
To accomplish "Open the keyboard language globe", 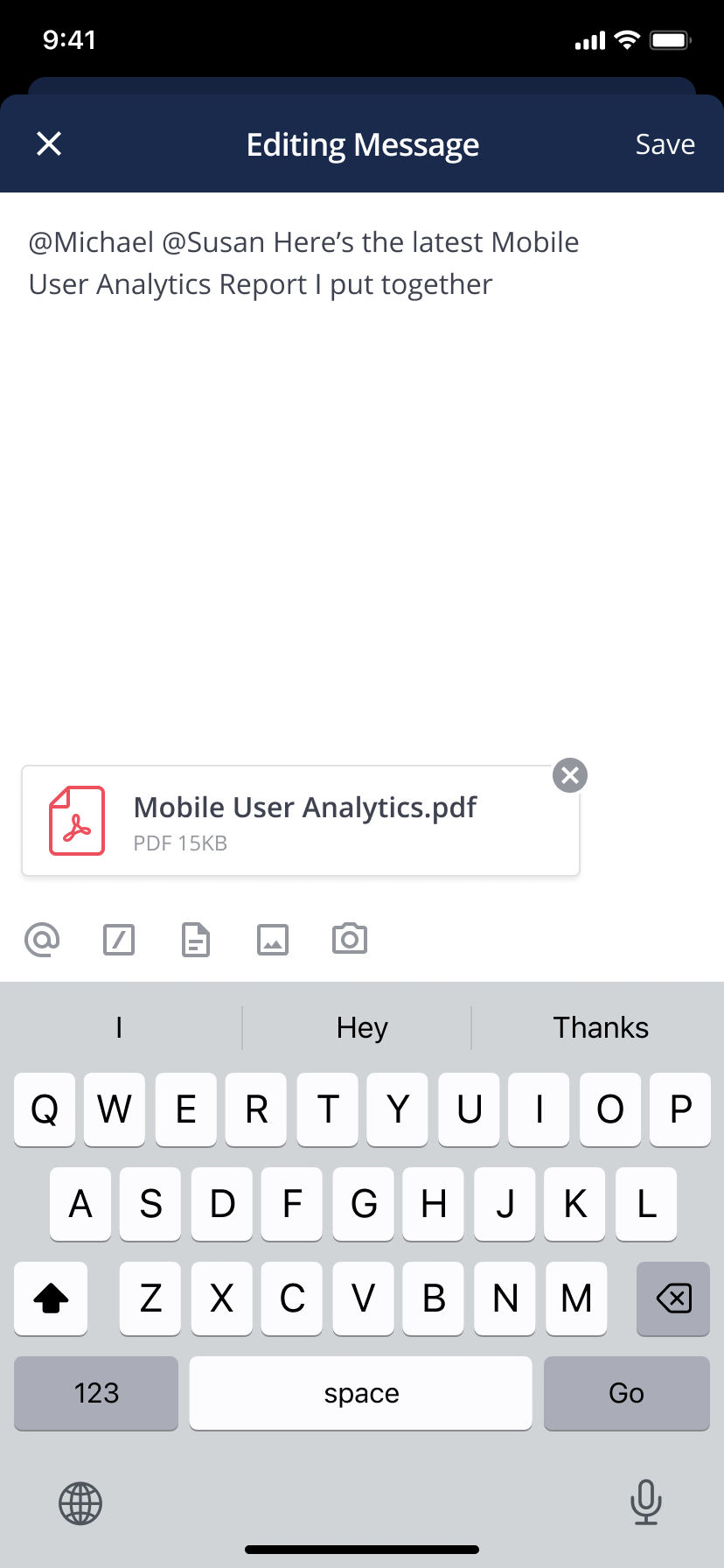I will pos(80,1503).
